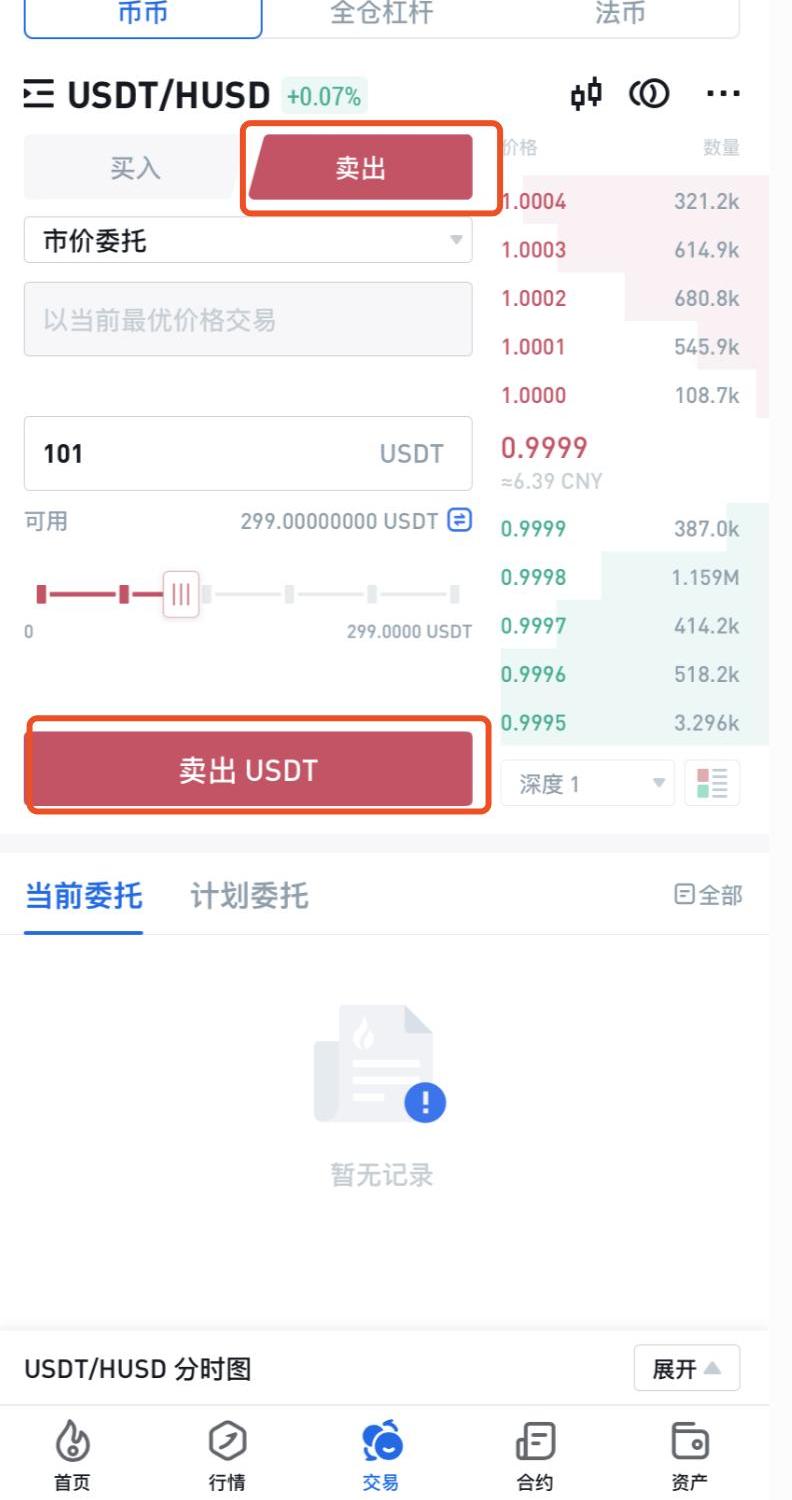
Task: Edit the USDT amount field showing 101
Action: pyautogui.click(x=248, y=453)
